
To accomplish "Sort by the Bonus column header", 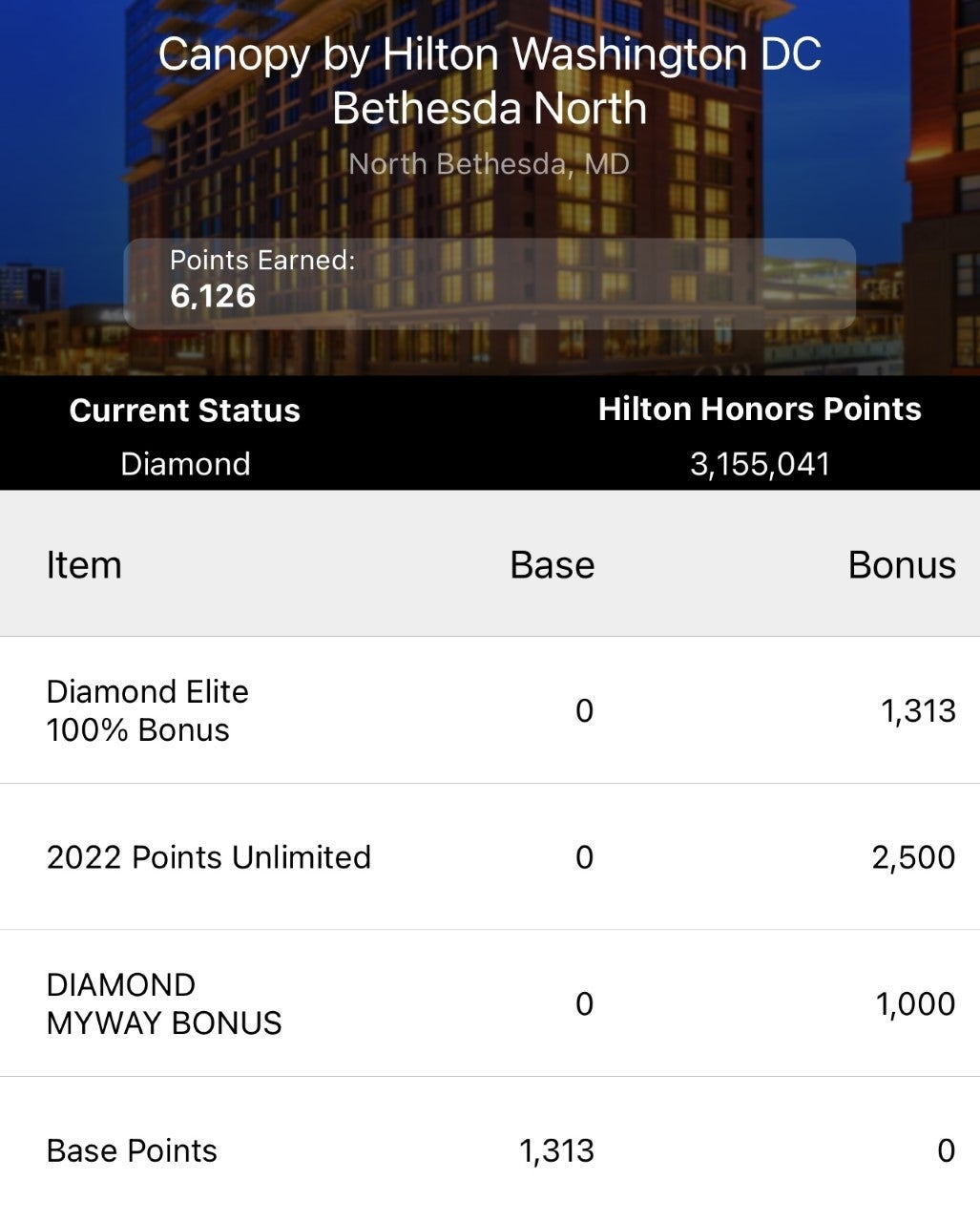I will pos(902,564).
